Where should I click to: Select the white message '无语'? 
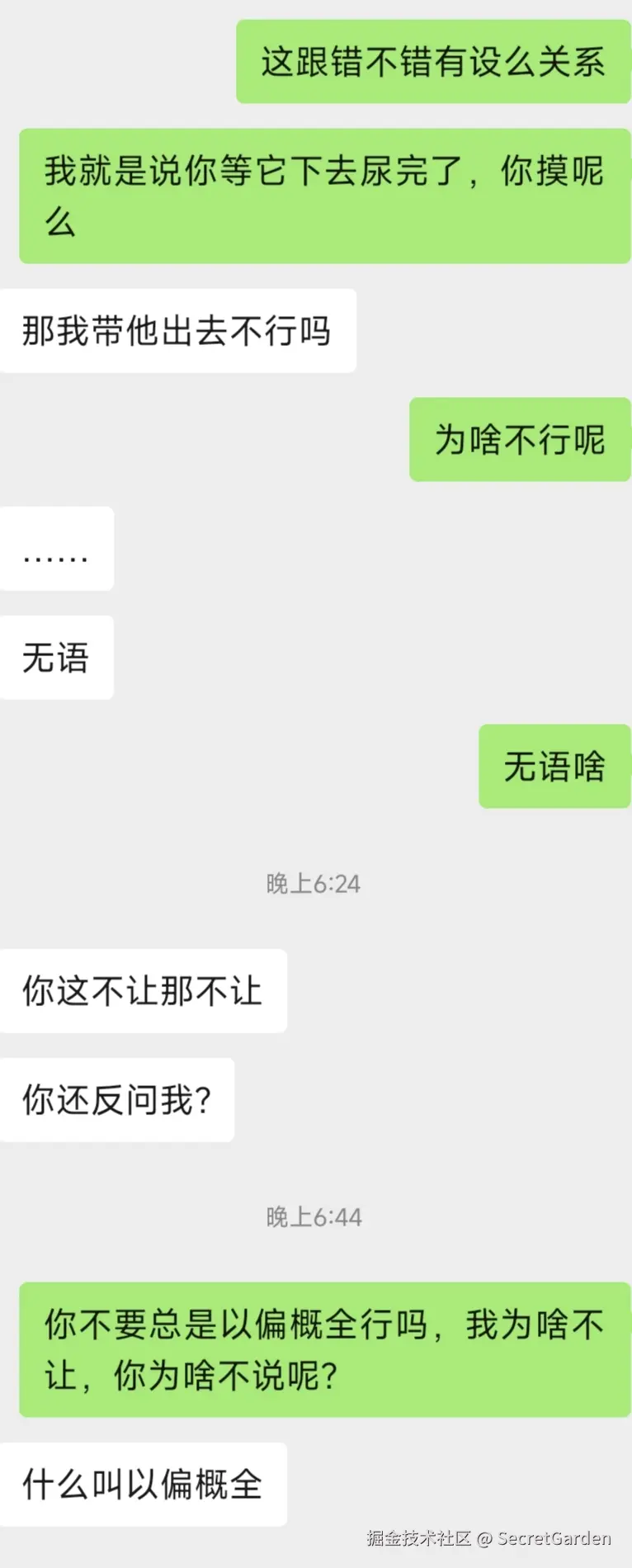coord(56,656)
